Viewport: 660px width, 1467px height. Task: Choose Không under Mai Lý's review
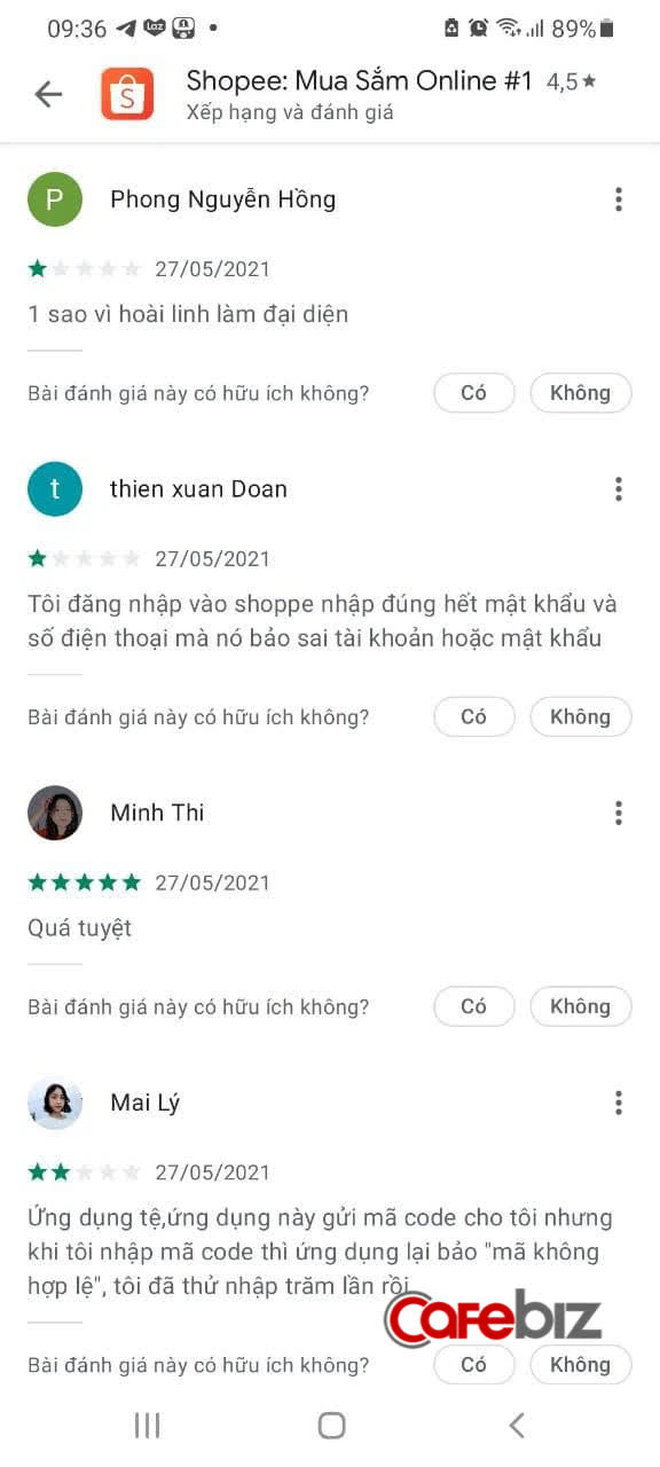click(580, 1365)
